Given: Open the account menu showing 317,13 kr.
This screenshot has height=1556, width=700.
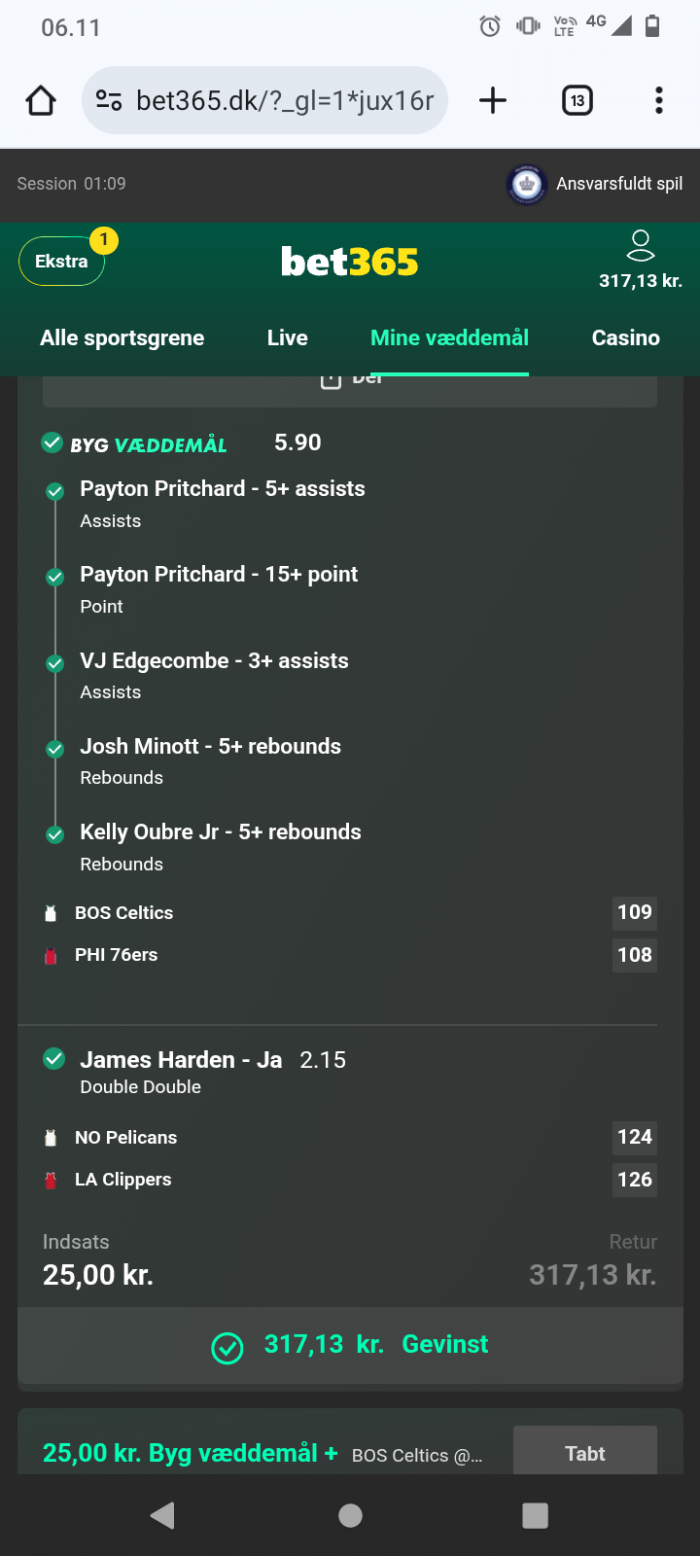Looking at the screenshot, I should (x=640, y=260).
